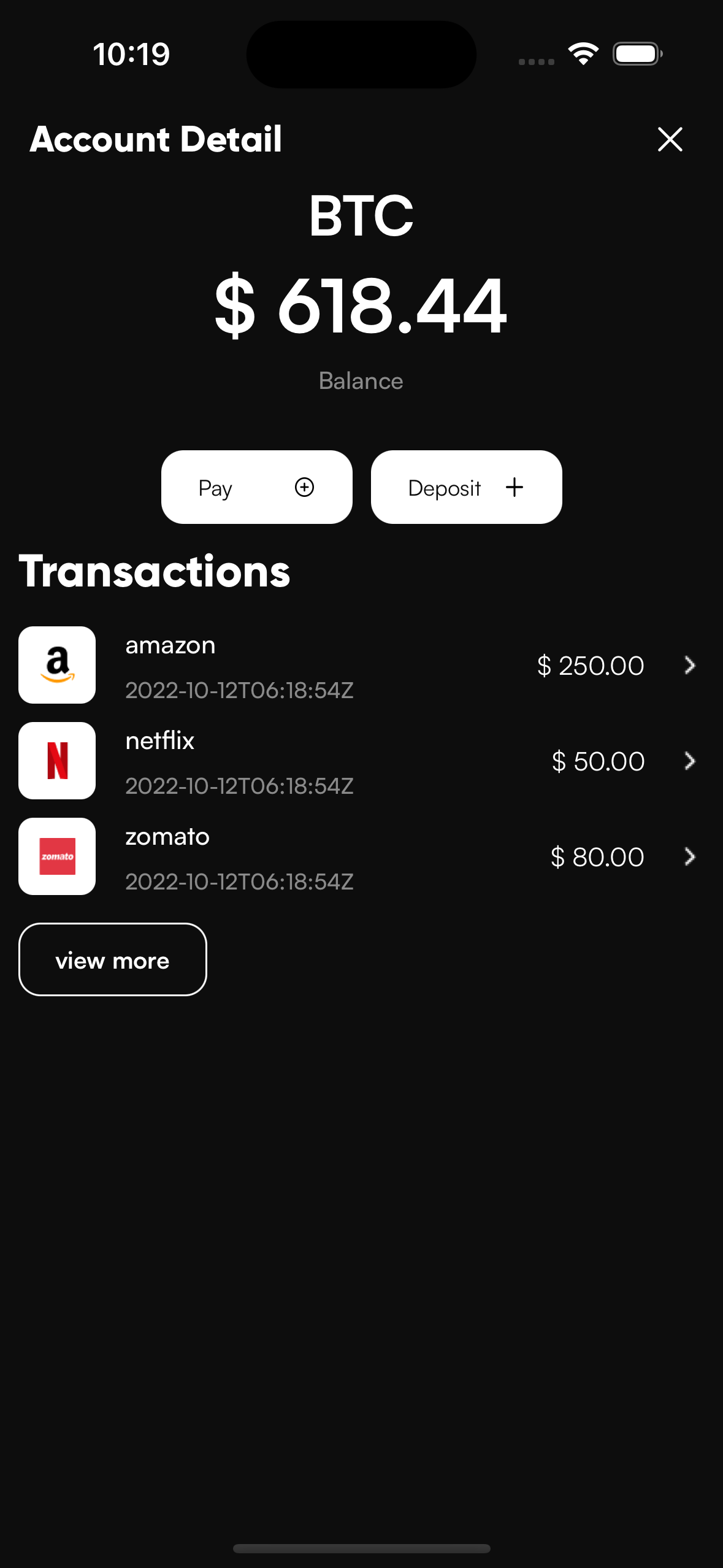Image resolution: width=723 pixels, height=1568 pixels.
Task: Click the Netflix transaction logo
Action: [56, 761]
